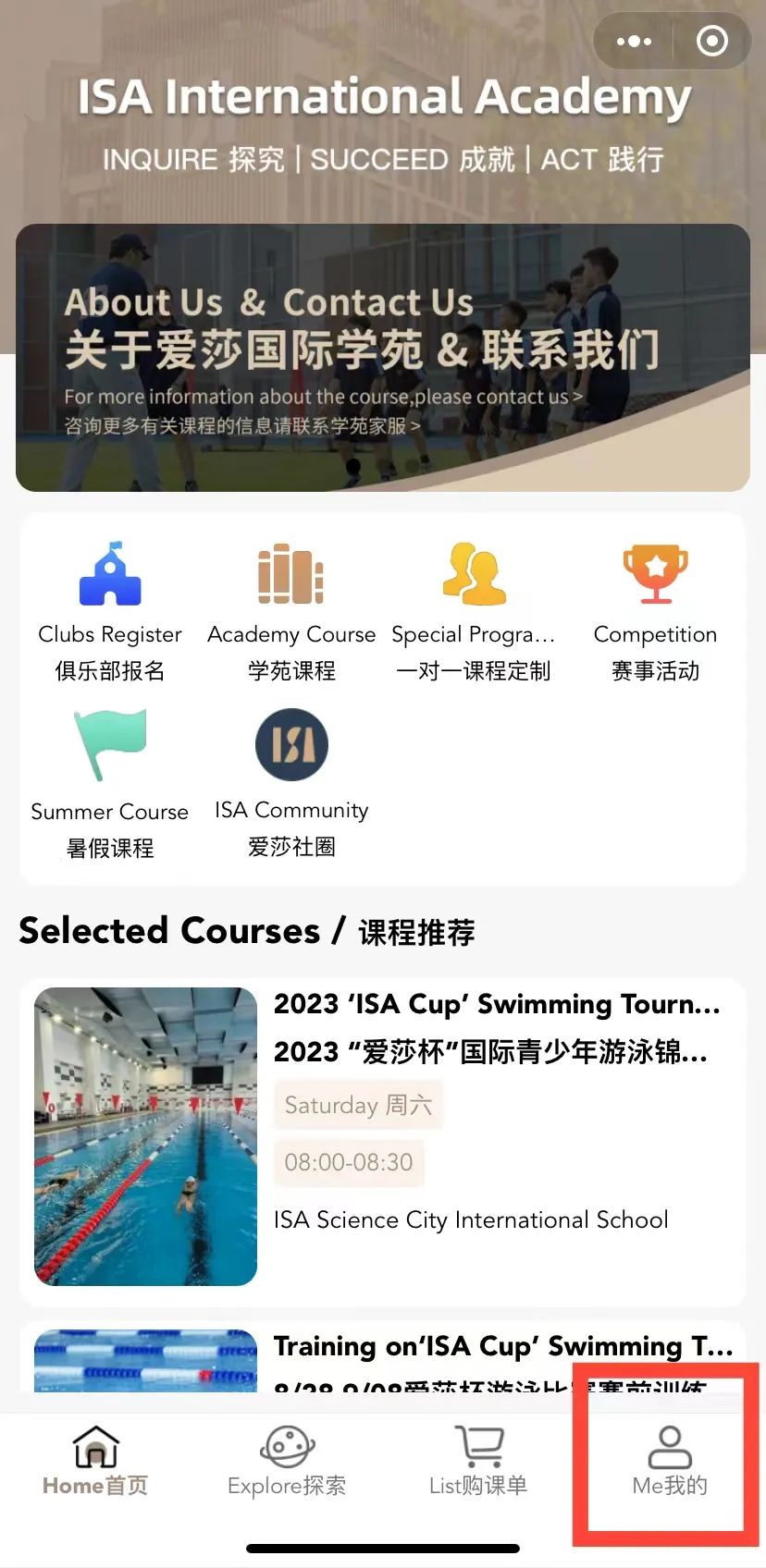This screenshot has width=766, height=1568.
Task: Tap the ISA Science City International School text
Action: 471,1219
